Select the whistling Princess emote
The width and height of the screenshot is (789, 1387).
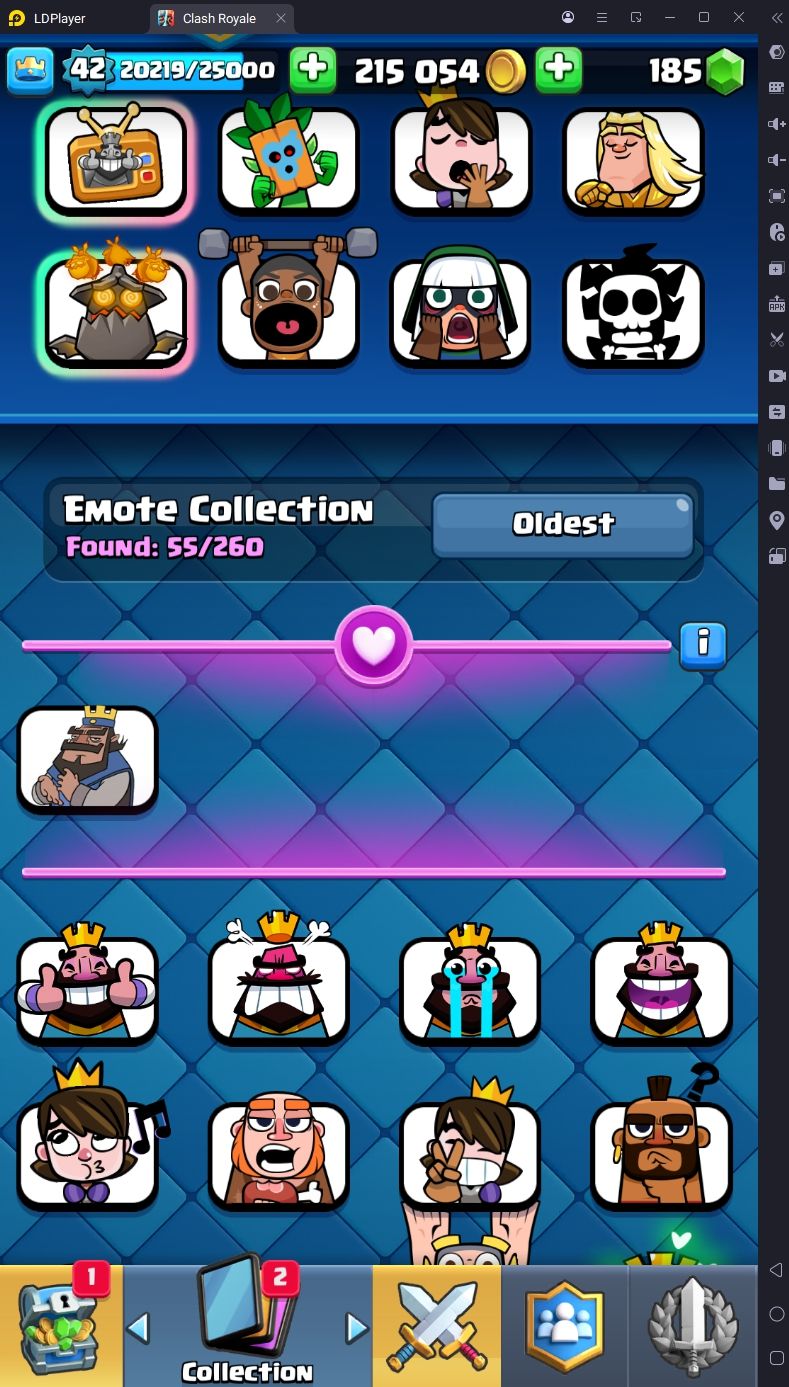pyautogui.click(x=88, y=1152)
